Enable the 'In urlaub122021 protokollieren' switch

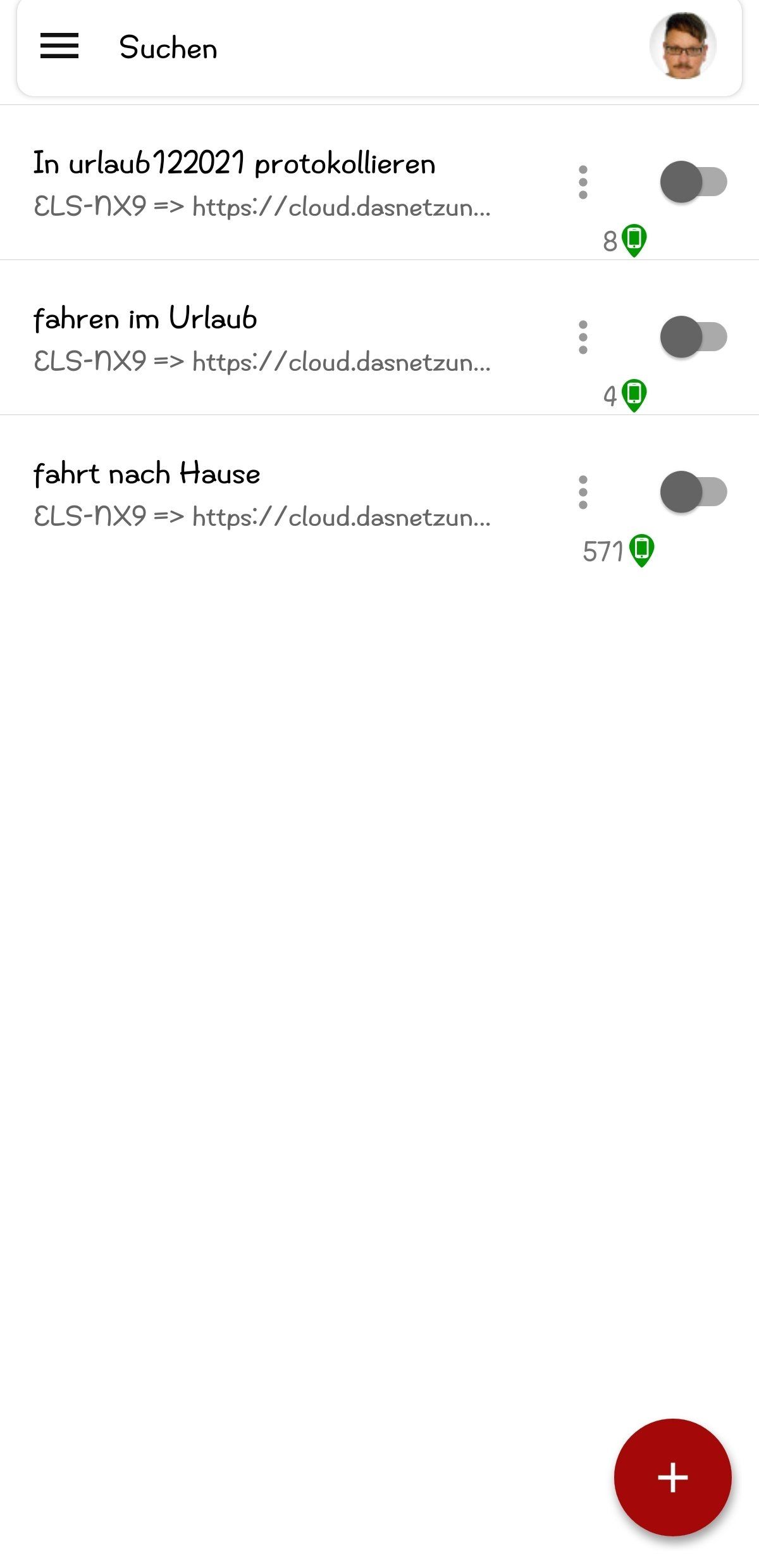pos(693,182)
